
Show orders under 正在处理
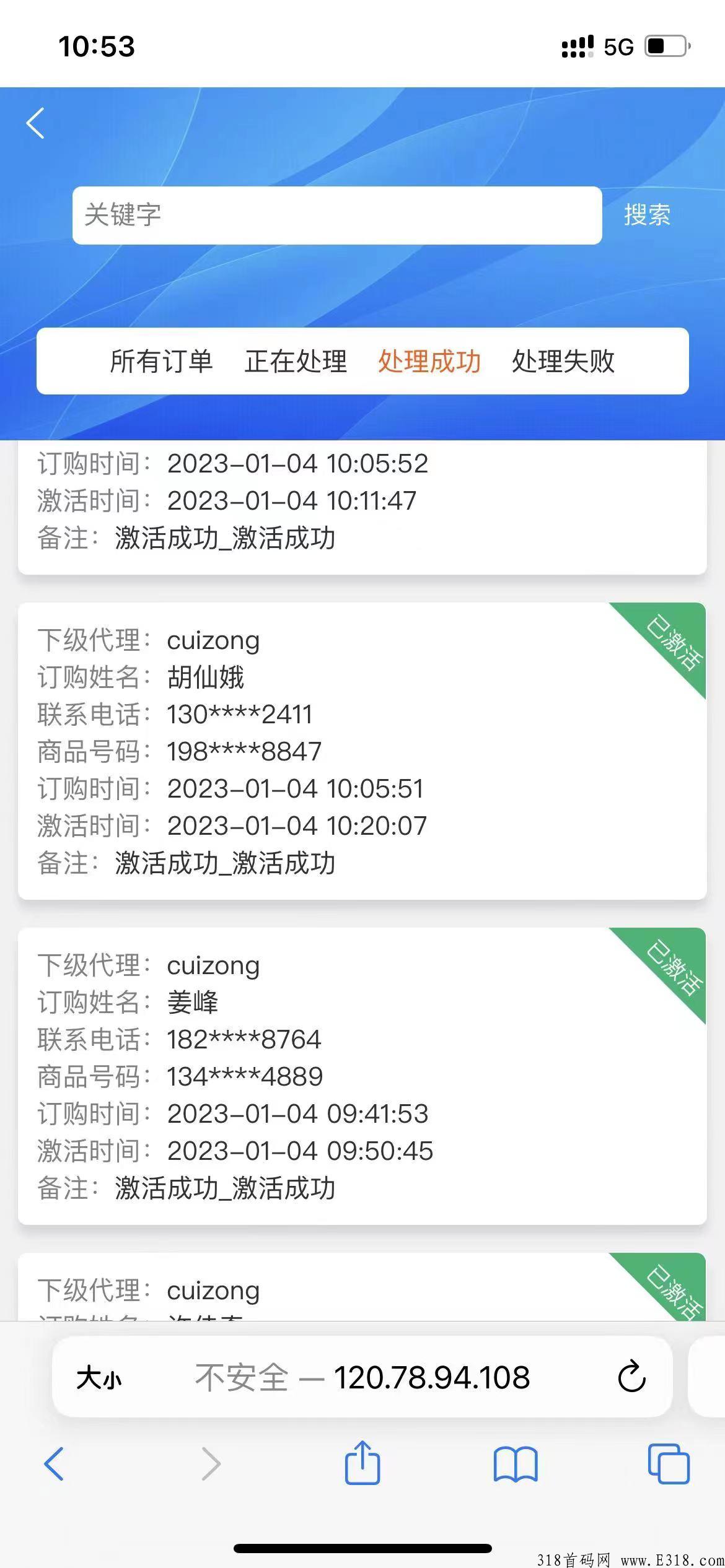click(x=296, y=361)
